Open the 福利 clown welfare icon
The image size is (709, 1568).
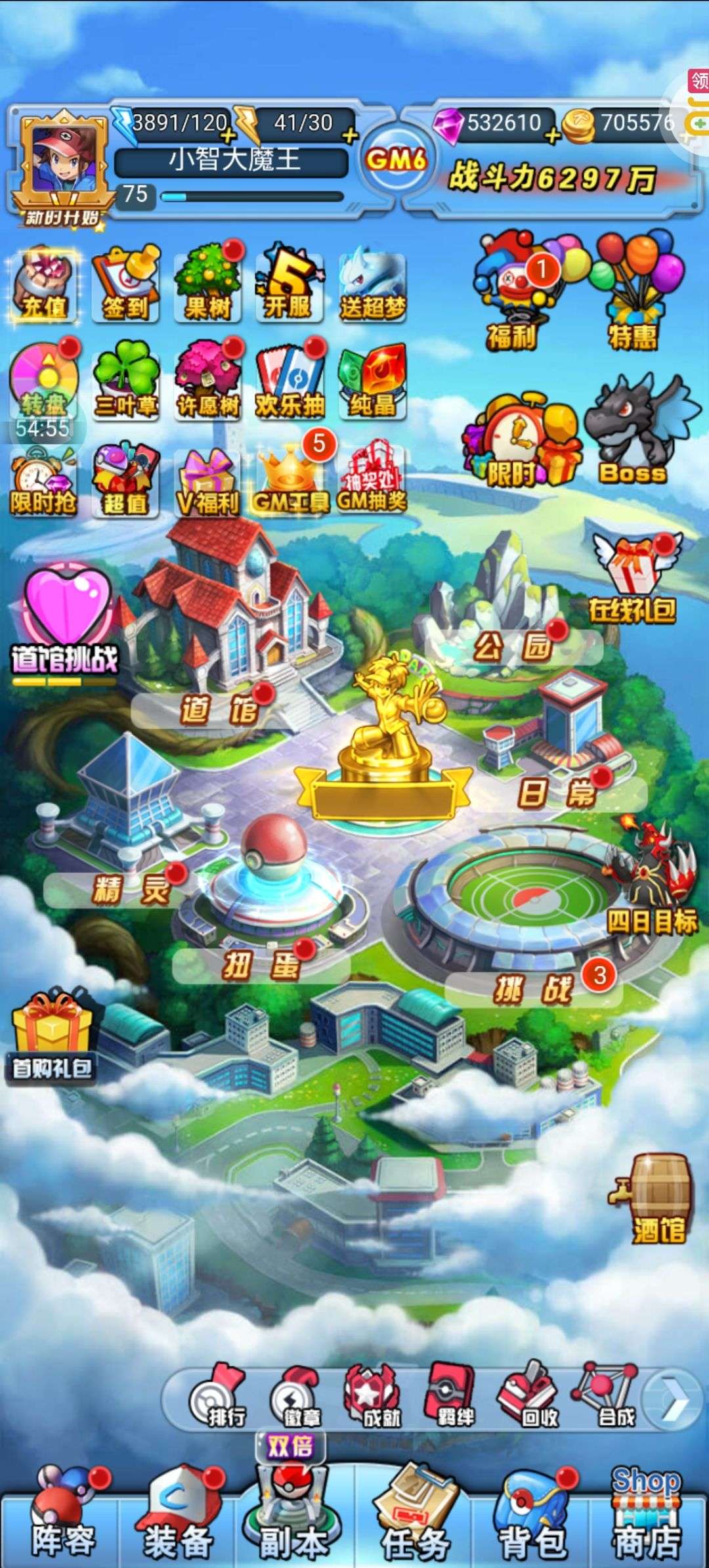[x=512, y=291]
